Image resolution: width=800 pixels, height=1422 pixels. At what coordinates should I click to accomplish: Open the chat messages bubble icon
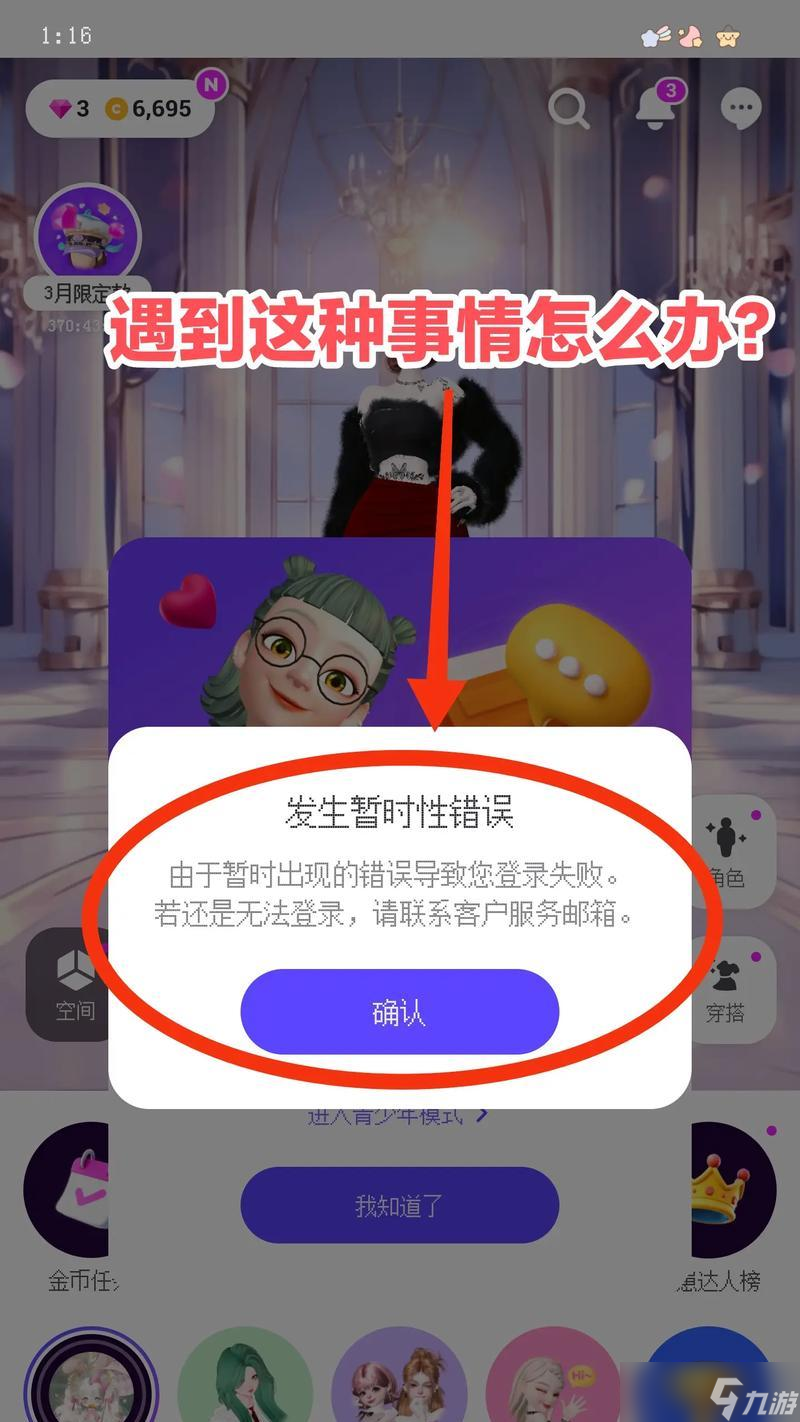coord(741,109)
